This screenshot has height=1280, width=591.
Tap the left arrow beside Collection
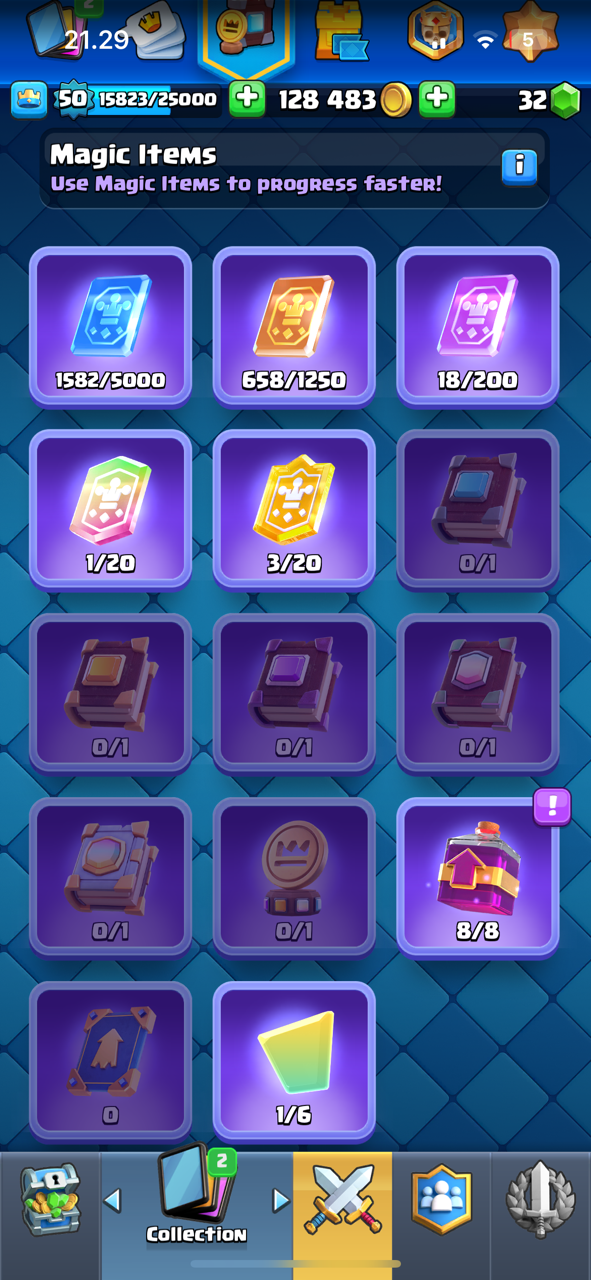pos(113,1199)
